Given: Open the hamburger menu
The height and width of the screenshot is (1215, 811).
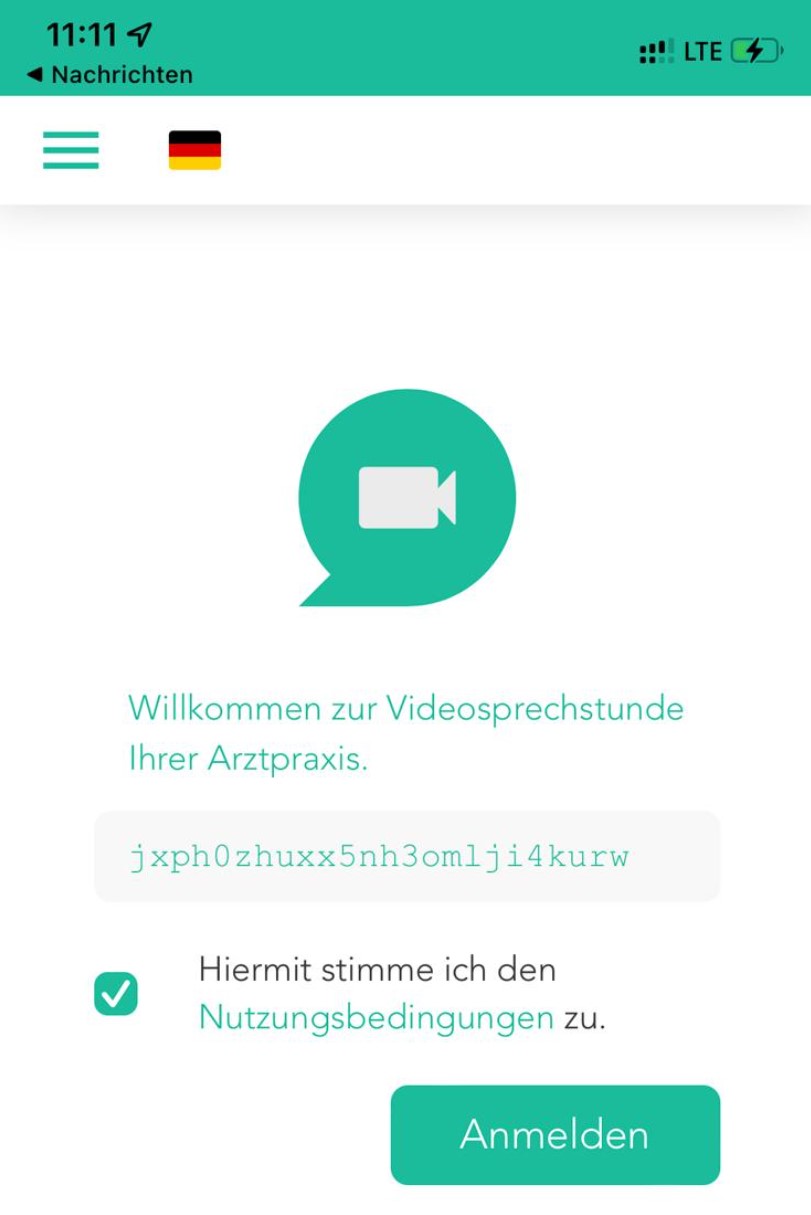Looking at the screenshot, I should (x=71, y=150).
